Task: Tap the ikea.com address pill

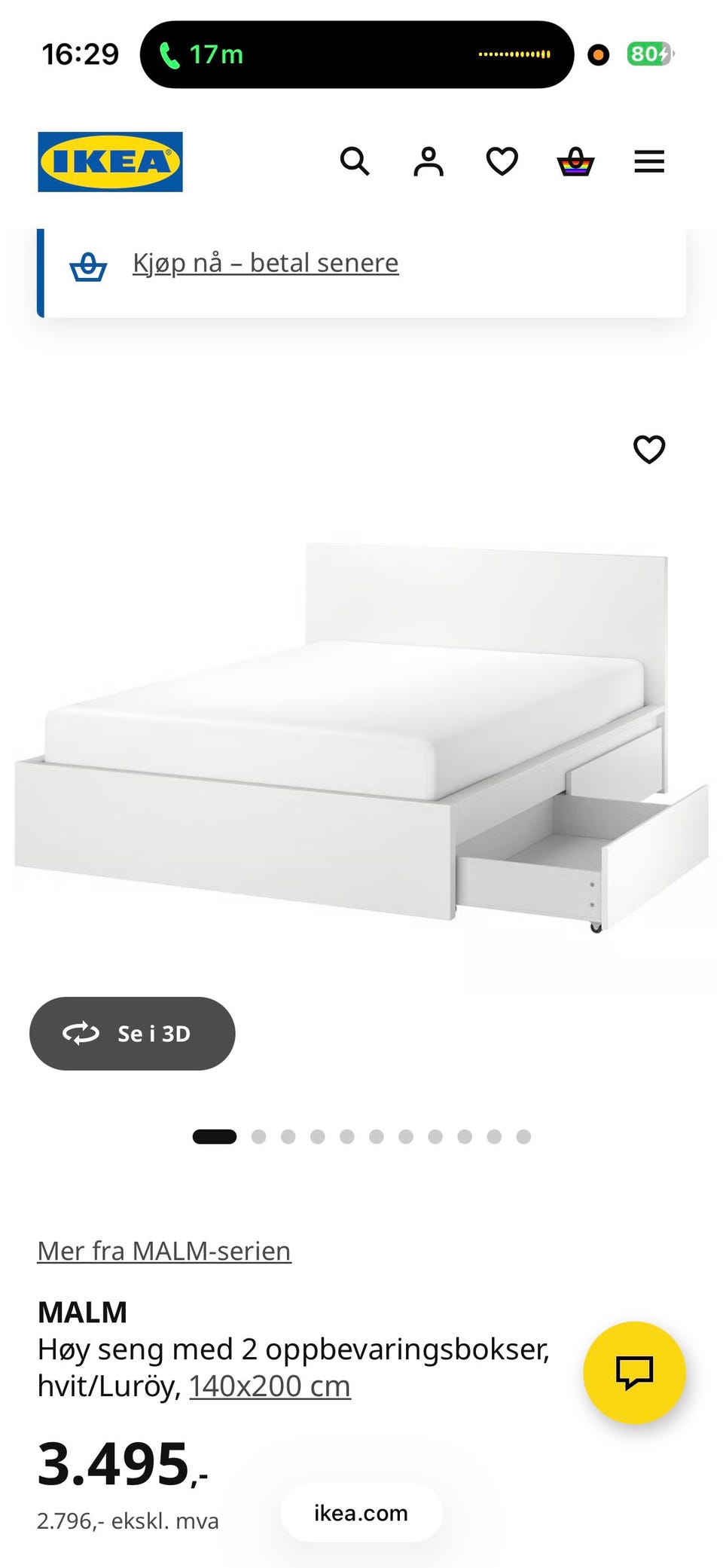Action: coord(361,1512)
